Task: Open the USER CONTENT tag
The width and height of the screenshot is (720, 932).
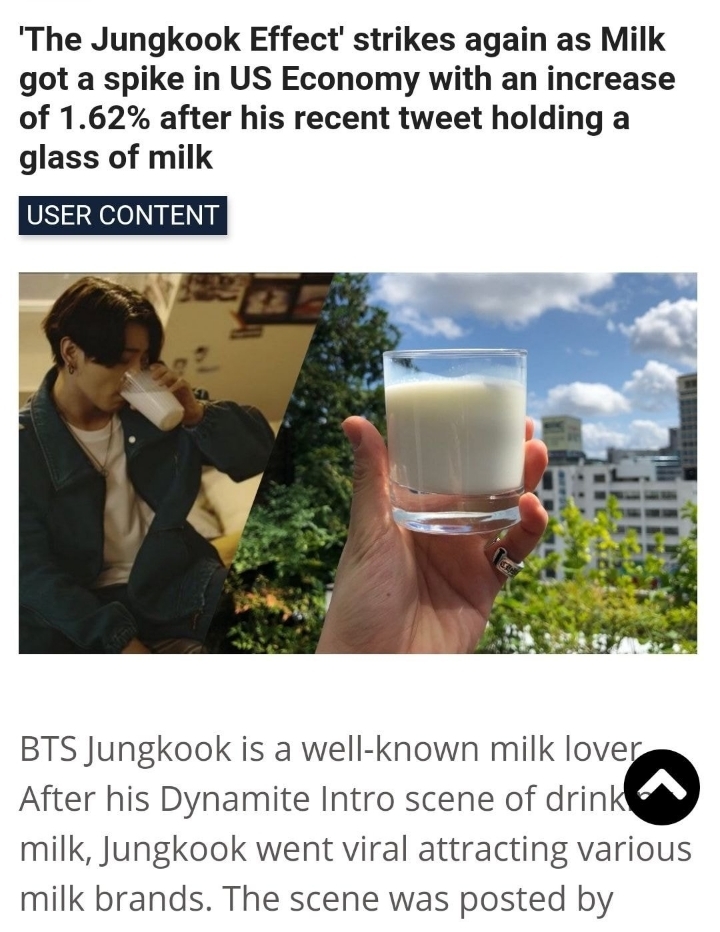Action: pyautogui.click(x=123, y=215)
